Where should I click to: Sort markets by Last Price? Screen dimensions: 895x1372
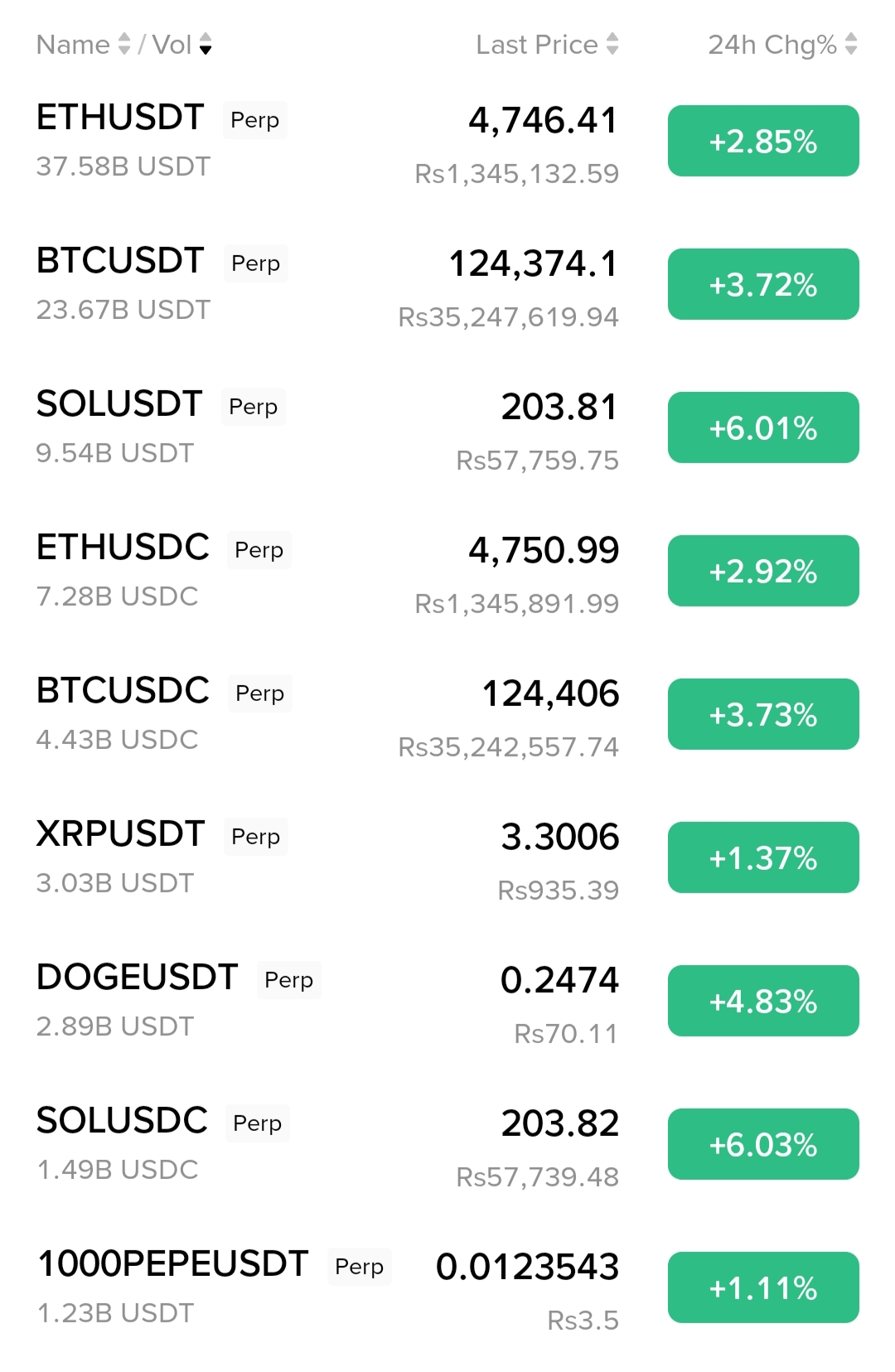click(x=547, y=45)
